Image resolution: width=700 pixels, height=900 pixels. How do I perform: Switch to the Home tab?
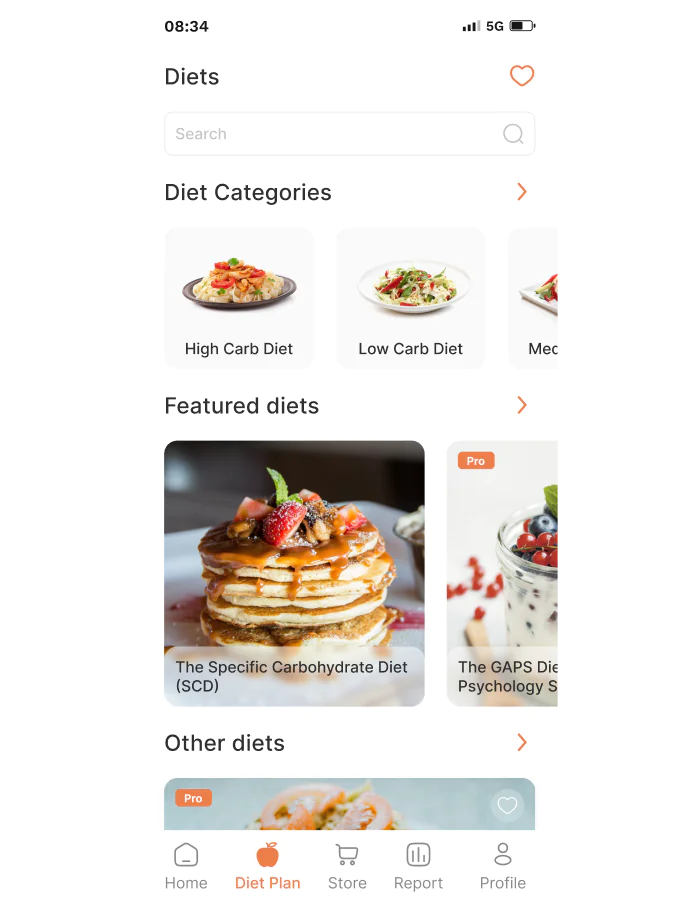[186, 866]
